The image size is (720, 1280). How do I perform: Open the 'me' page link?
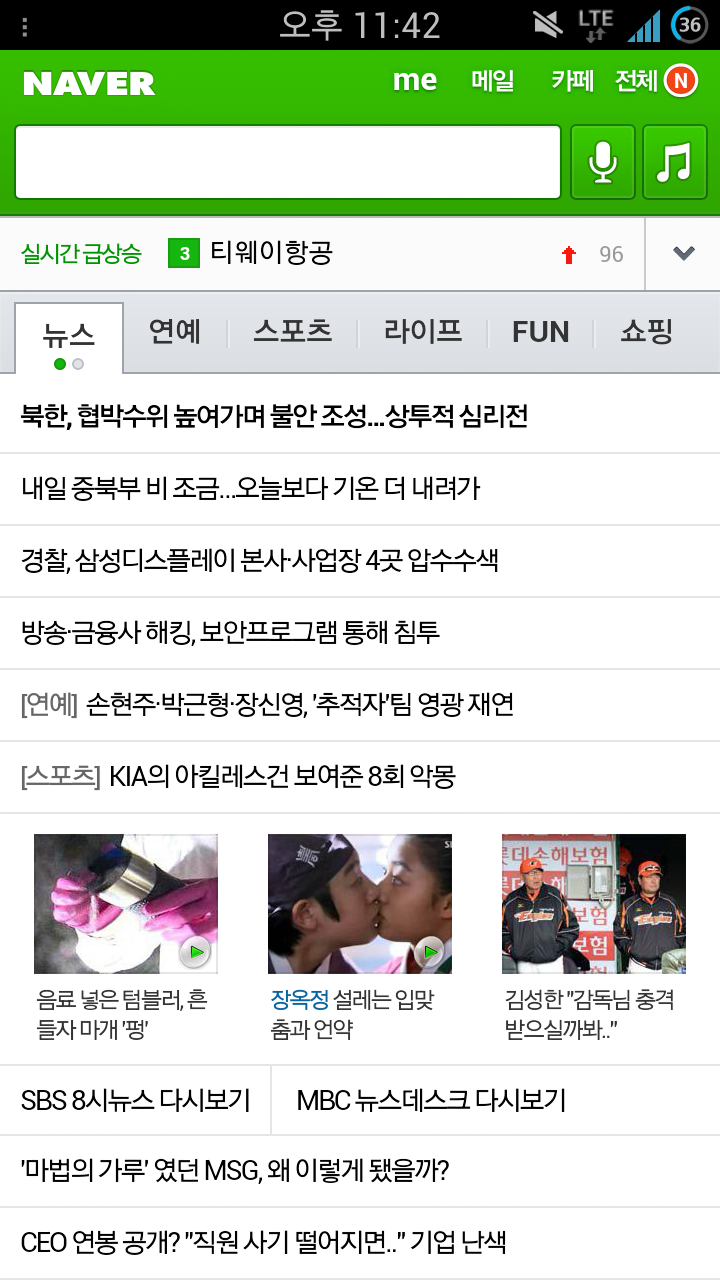coord(414,81)
